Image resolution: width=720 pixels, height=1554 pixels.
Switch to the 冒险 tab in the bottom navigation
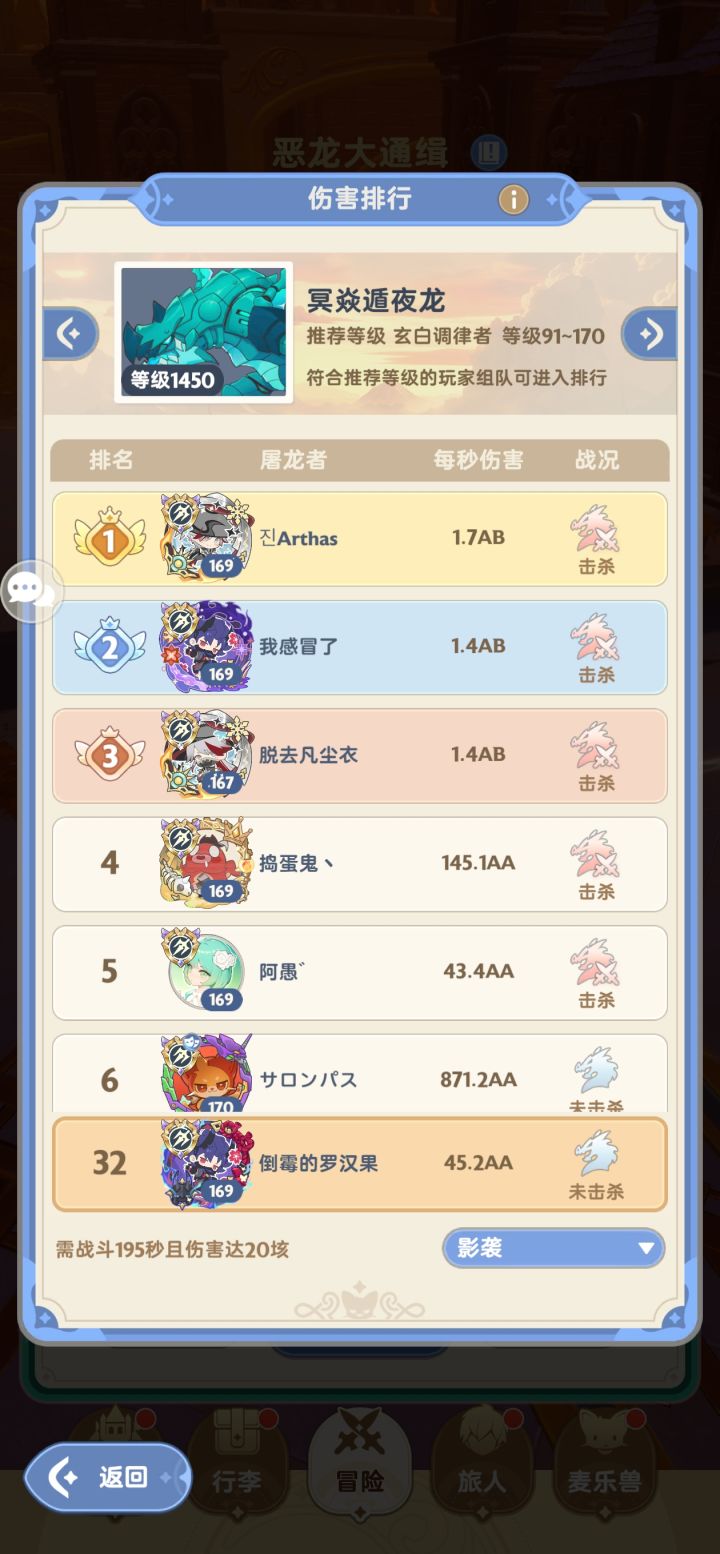click(x=360, y=1460)
